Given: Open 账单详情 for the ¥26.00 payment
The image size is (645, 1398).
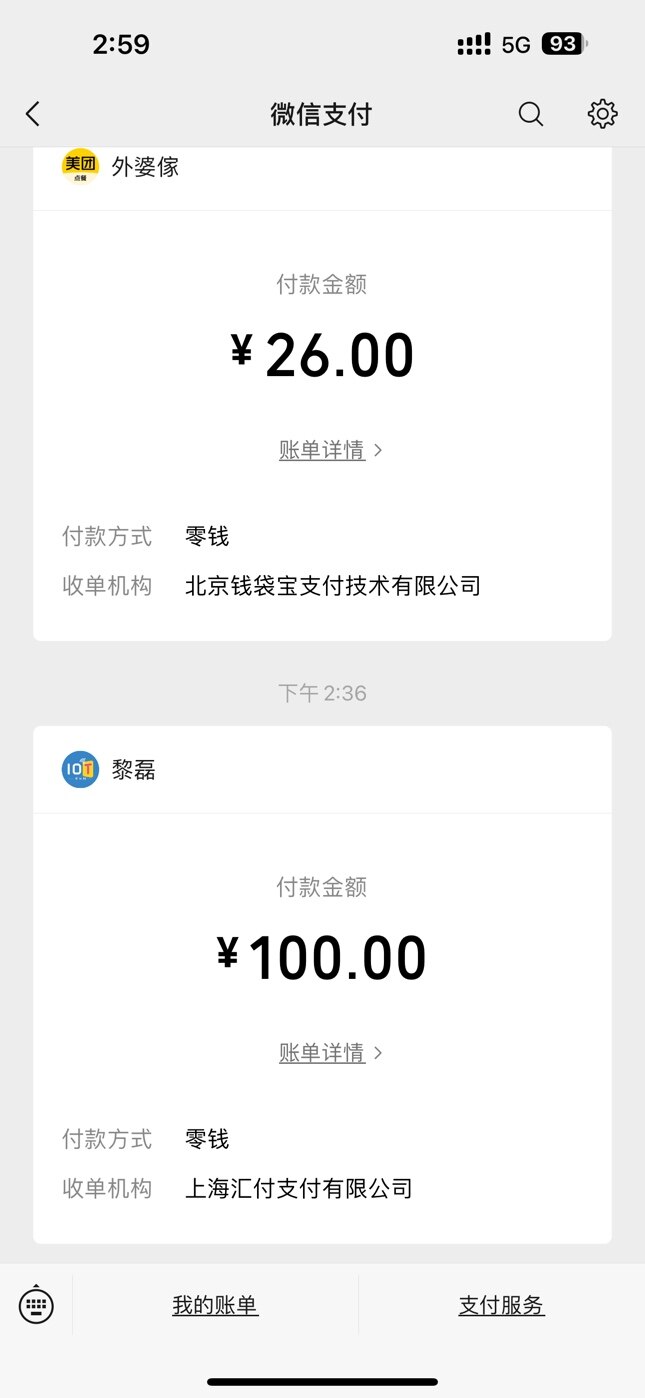Looking at the screenshot, I should pos(331,450).
